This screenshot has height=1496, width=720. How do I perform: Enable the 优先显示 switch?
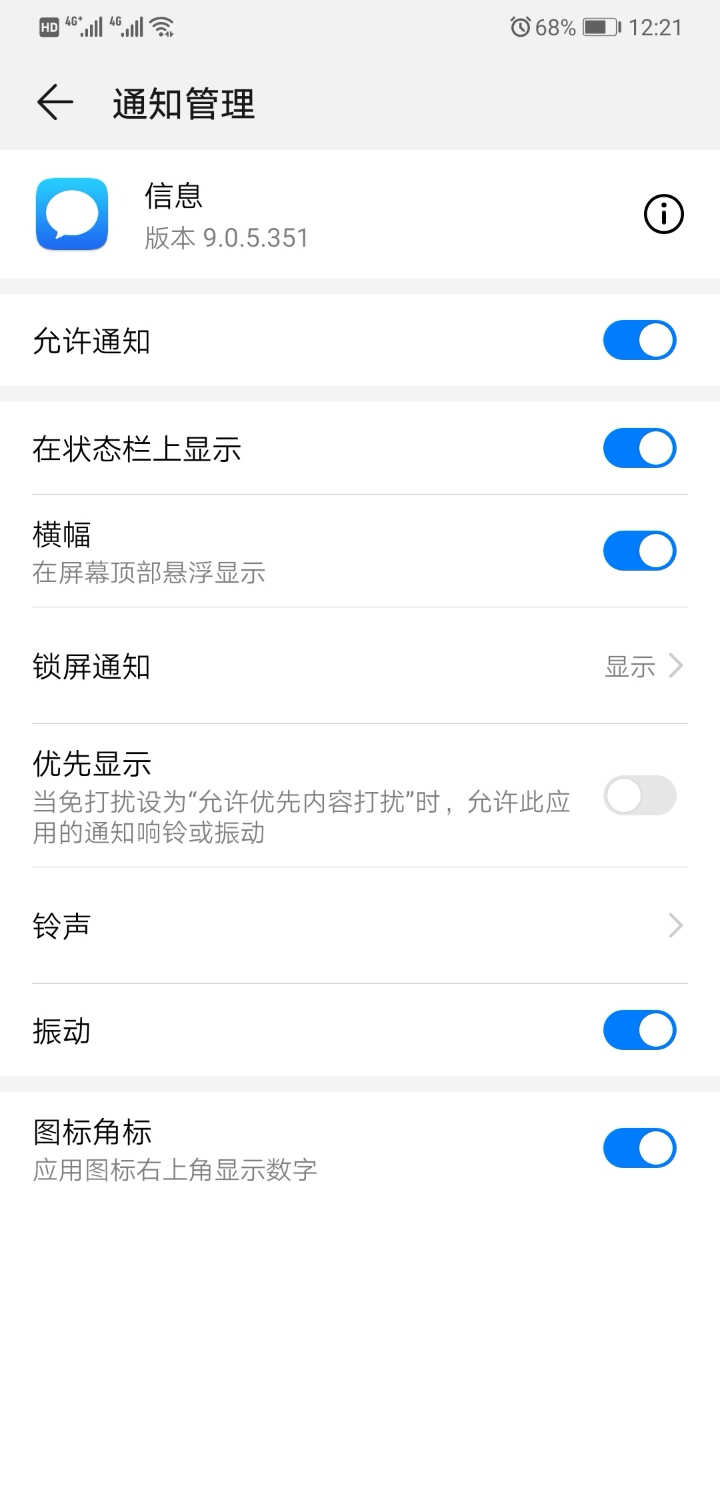coord(639,795)
